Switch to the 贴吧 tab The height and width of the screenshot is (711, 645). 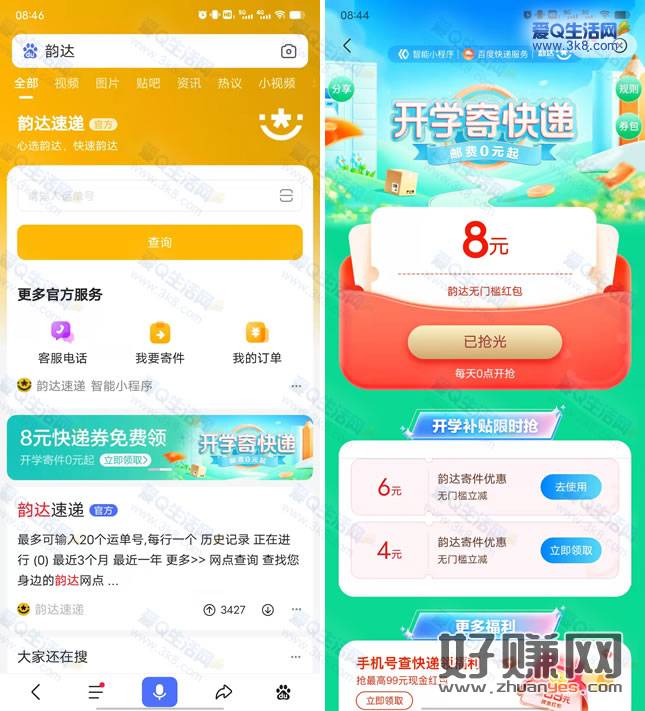[148, 83]
